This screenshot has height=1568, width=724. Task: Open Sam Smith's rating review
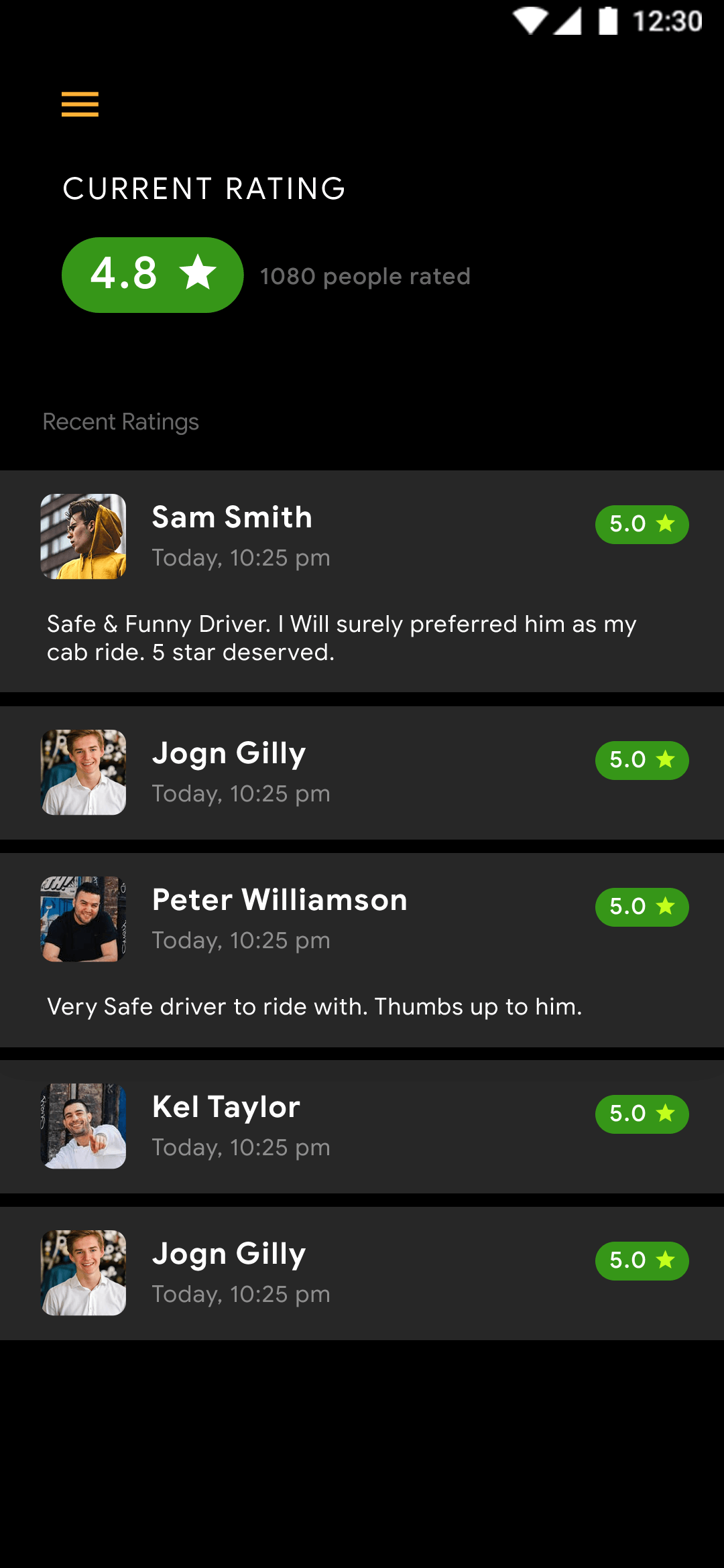pyautogui.click(x=362, y=580)
